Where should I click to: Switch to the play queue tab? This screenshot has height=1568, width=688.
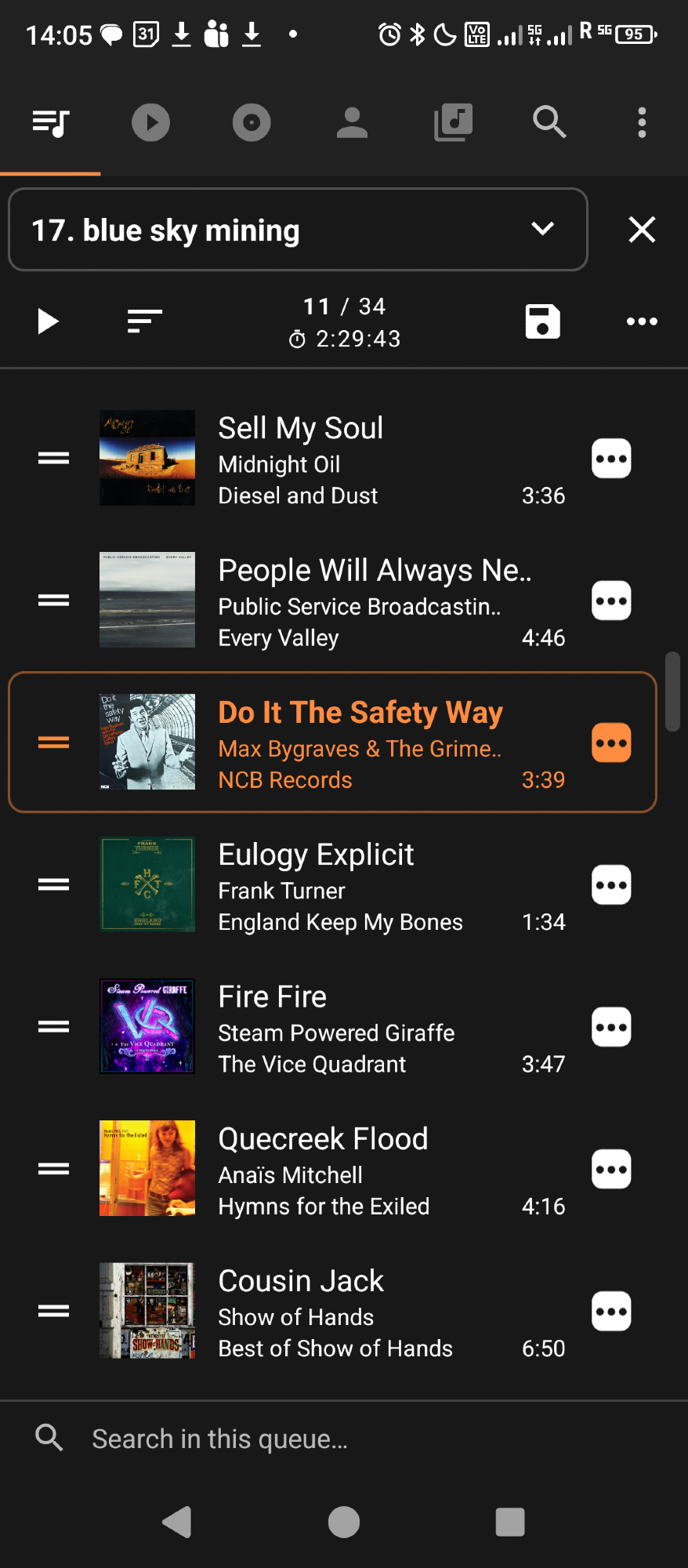point(51,122)
